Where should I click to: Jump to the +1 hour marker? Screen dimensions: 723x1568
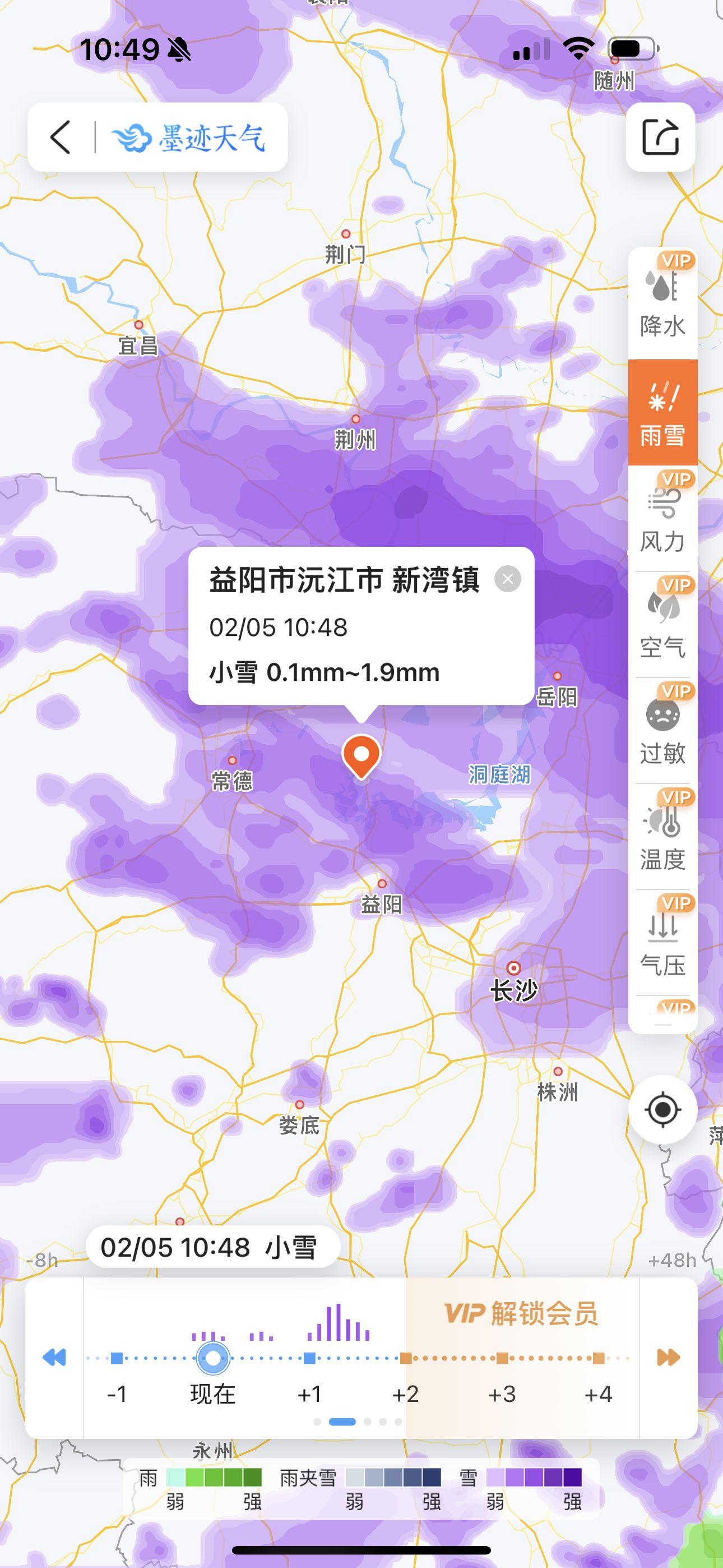pos(309,1357)
